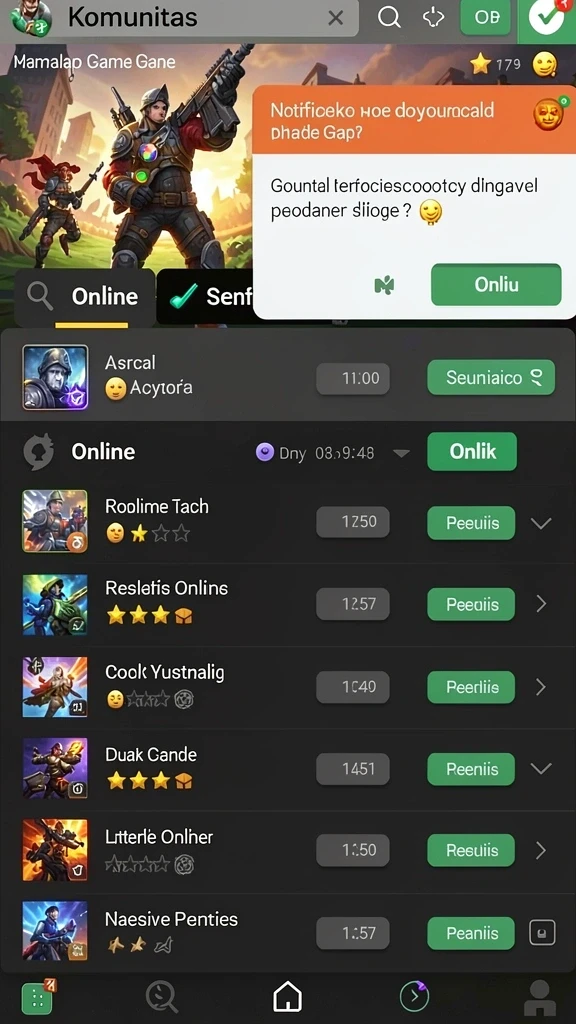Tap the green Onliu button in the popup

coord(496,285)
